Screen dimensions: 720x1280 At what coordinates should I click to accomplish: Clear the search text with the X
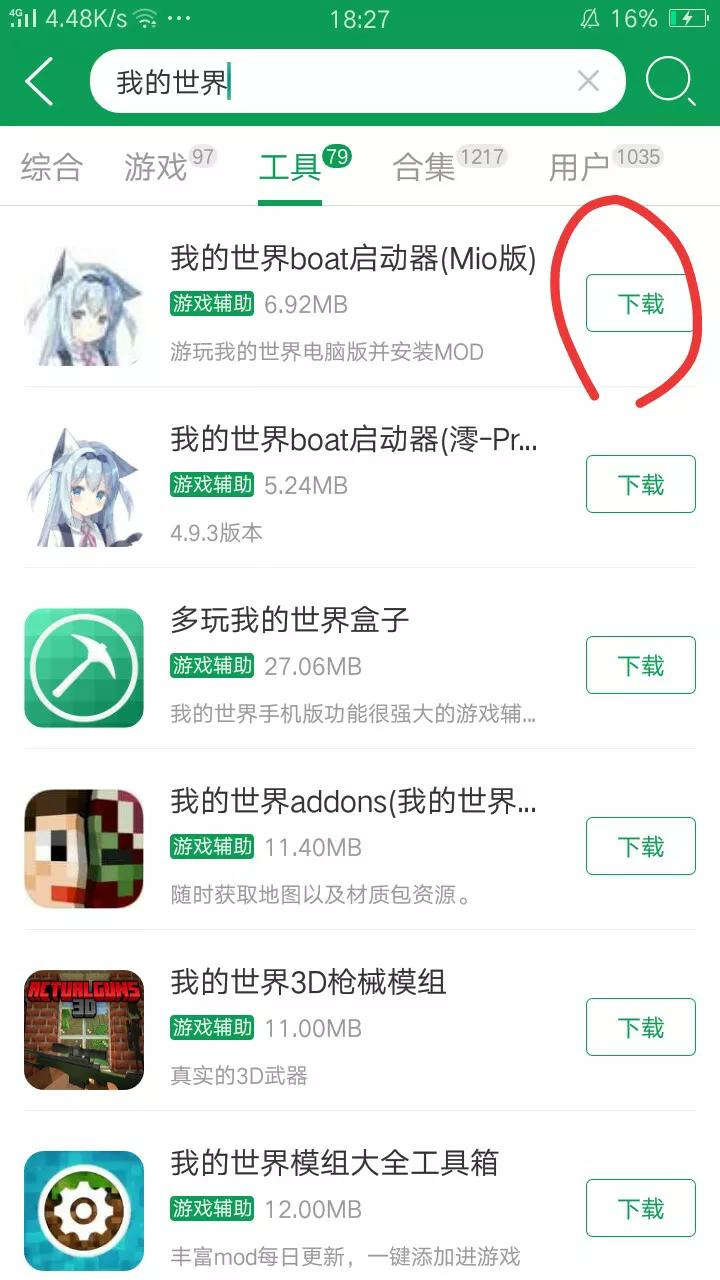588,81
